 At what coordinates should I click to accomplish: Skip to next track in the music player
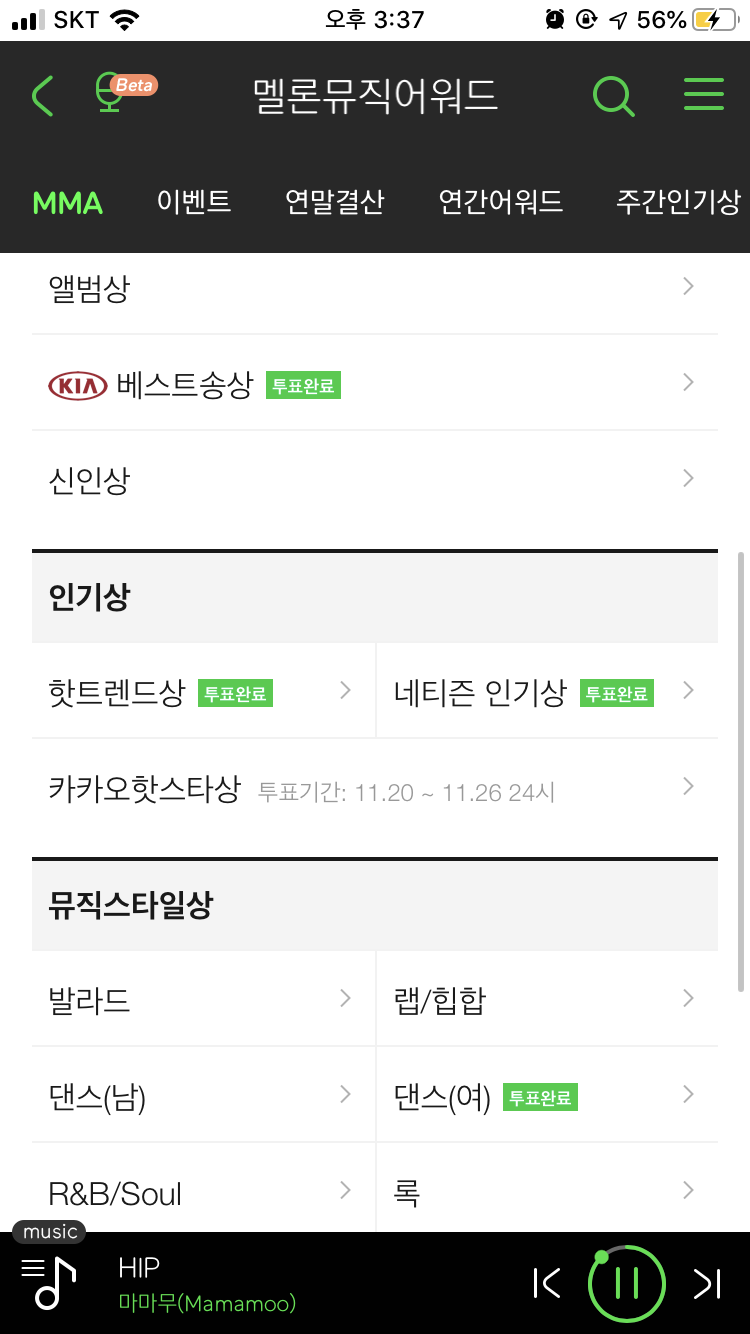coord(706,1283)
